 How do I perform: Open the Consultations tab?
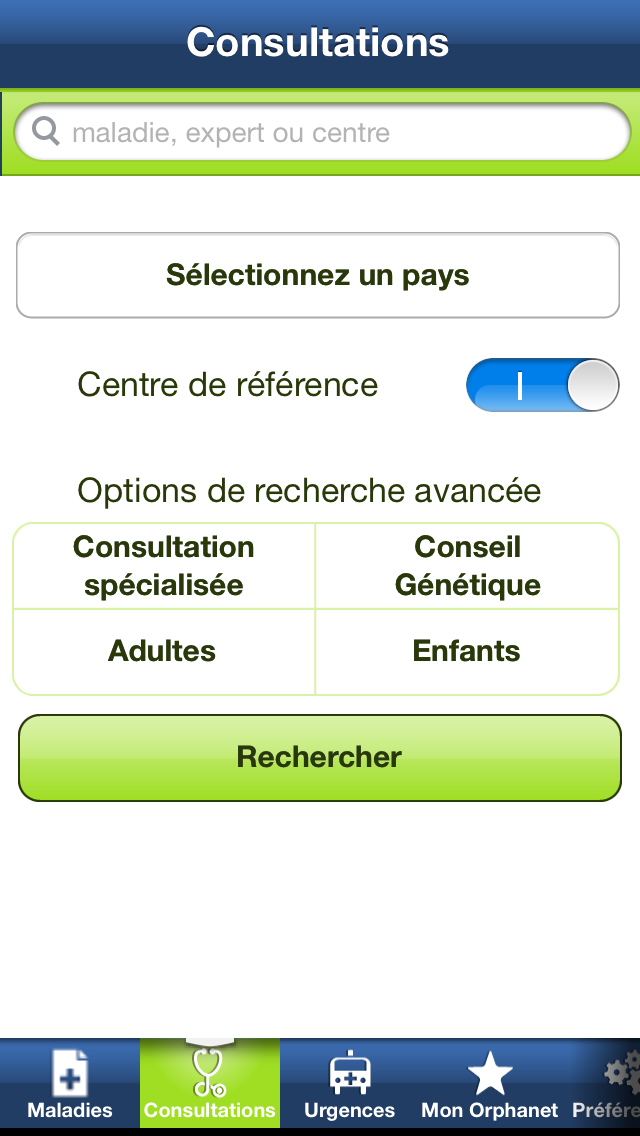tap(210, 1084)
